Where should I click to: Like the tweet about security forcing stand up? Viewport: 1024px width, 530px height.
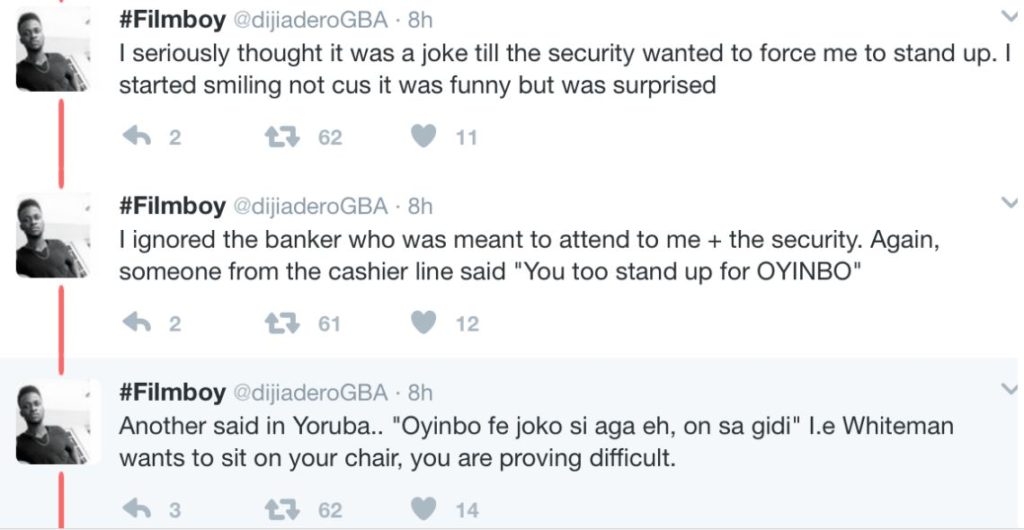tap(424, 137)
